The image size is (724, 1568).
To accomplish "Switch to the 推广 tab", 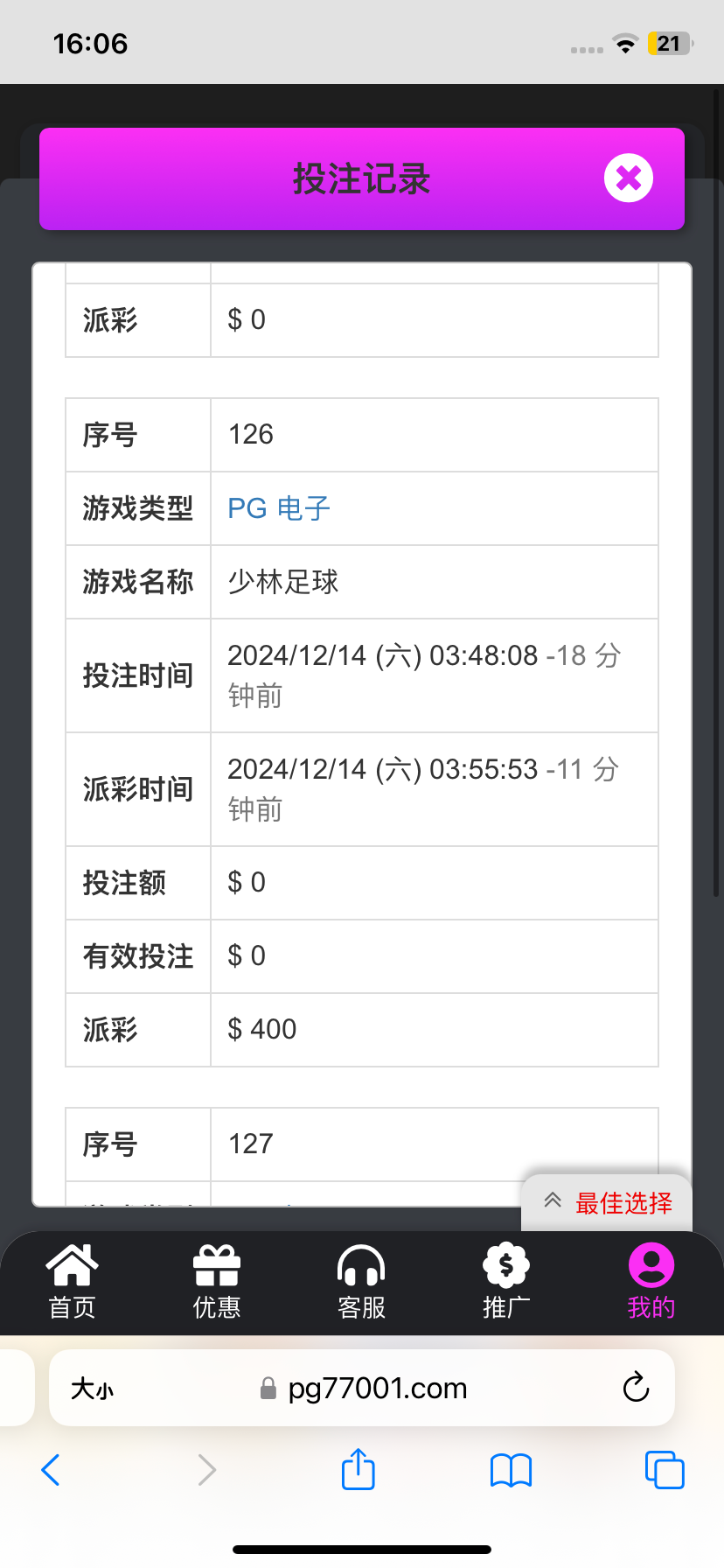I will point(506,1281).
